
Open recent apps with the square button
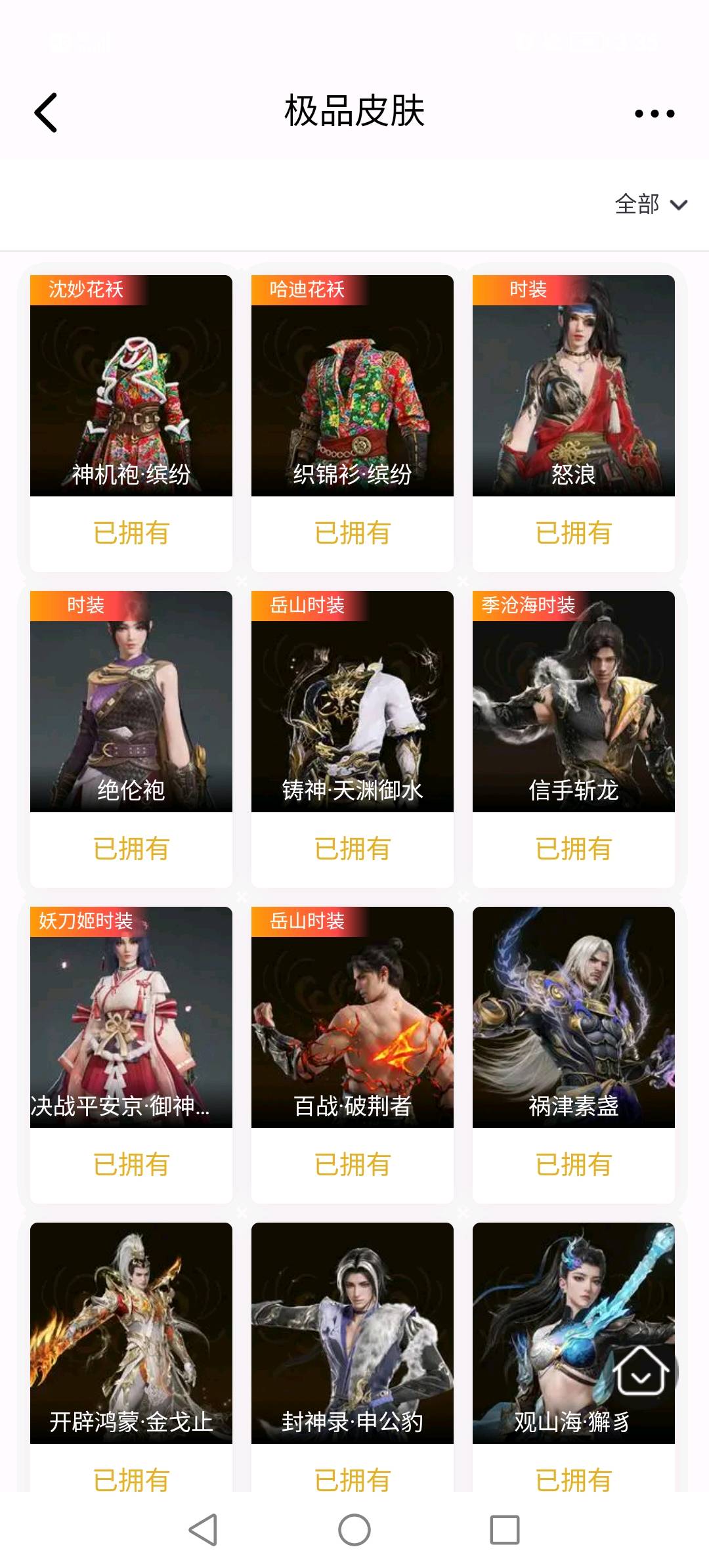point(505,1530)
